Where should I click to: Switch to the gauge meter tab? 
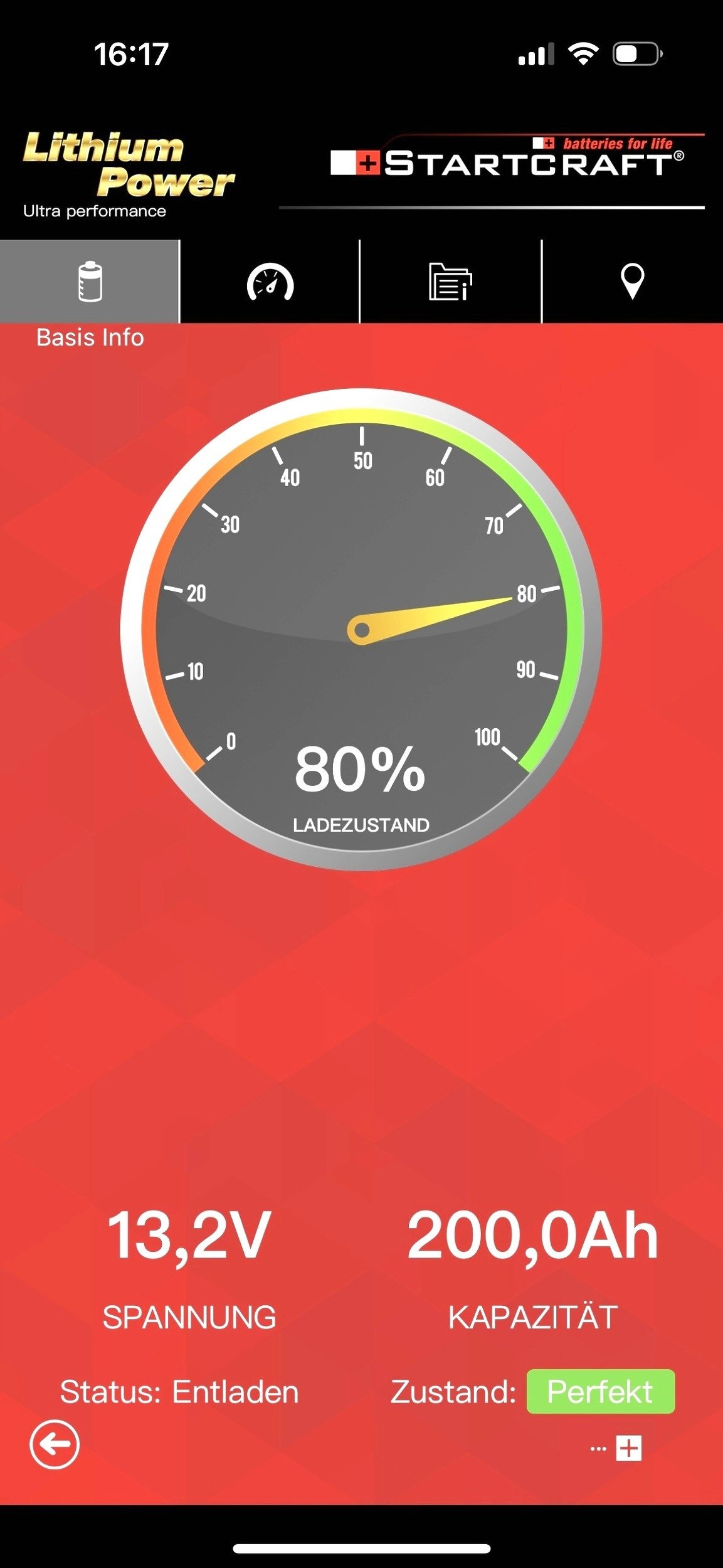[x=270, y=282]
